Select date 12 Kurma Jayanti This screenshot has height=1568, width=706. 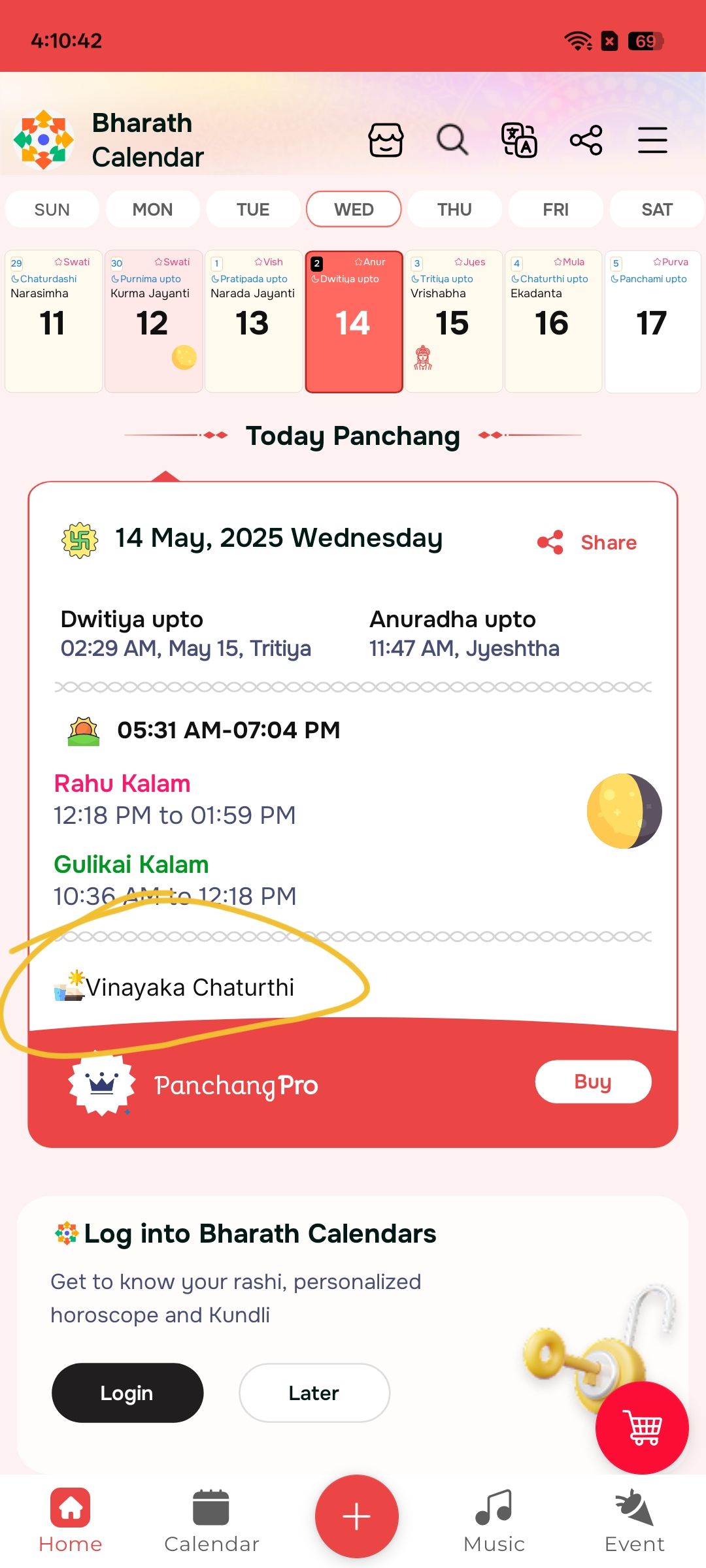coord(153,321)
